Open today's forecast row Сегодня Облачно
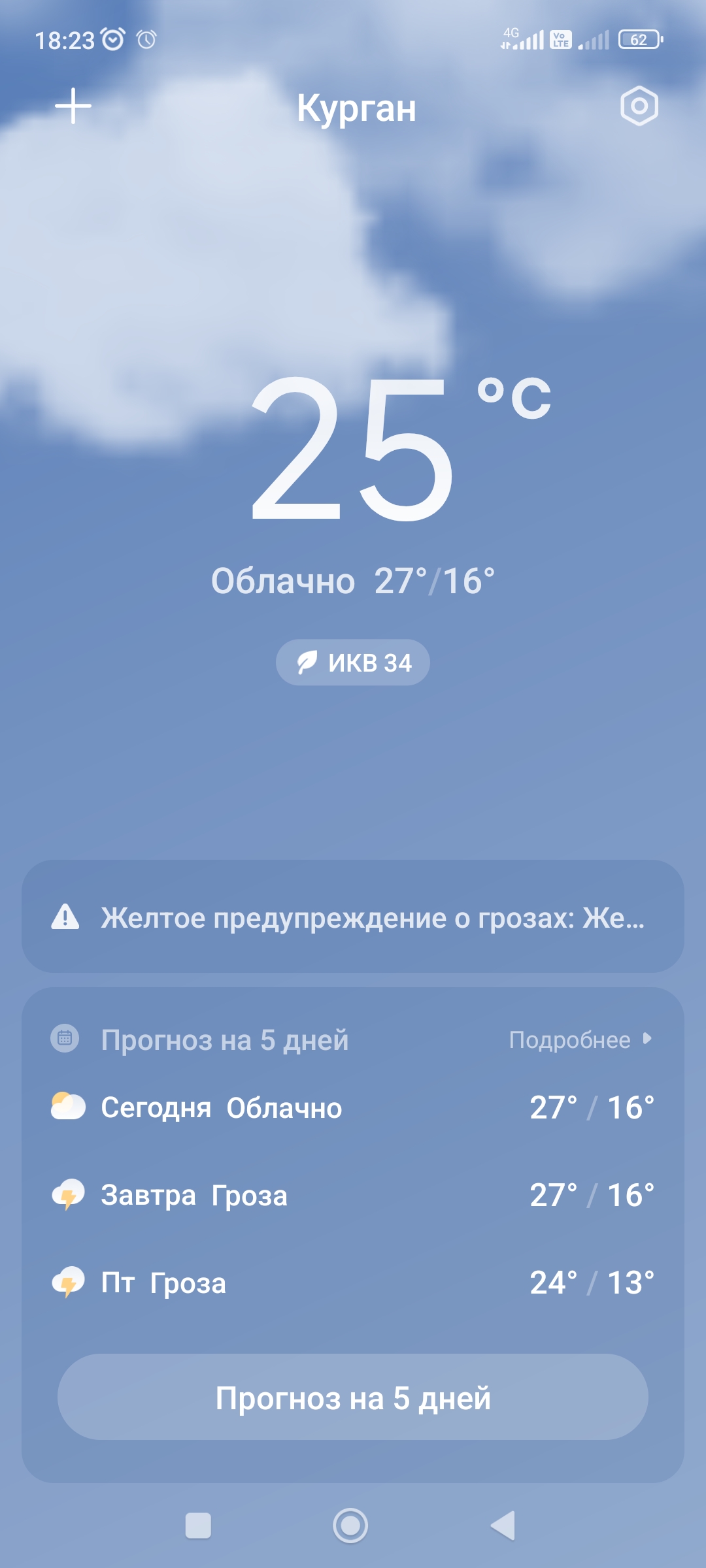This screenshot has width=706, height=1568. point(353,1107)
